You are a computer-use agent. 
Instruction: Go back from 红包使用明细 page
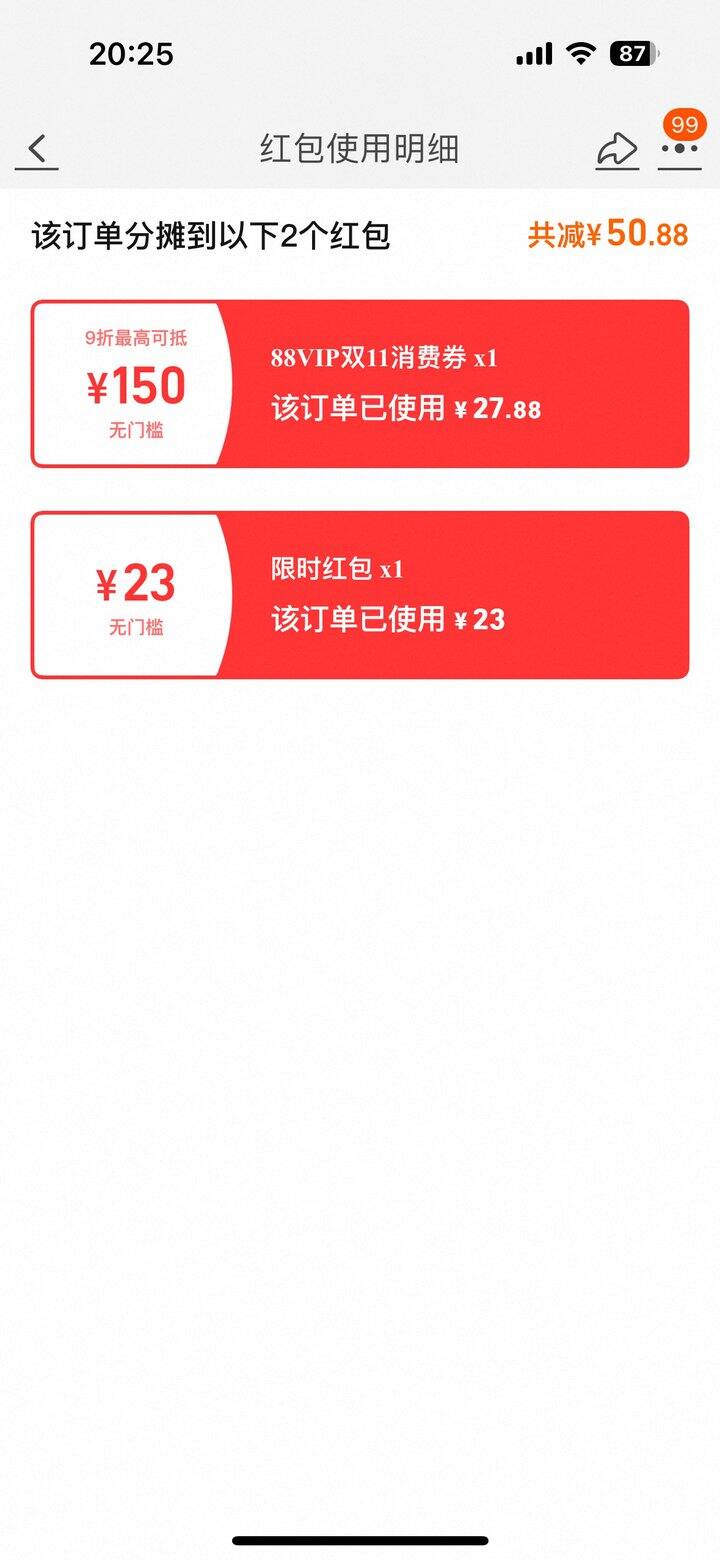point(37,150)
